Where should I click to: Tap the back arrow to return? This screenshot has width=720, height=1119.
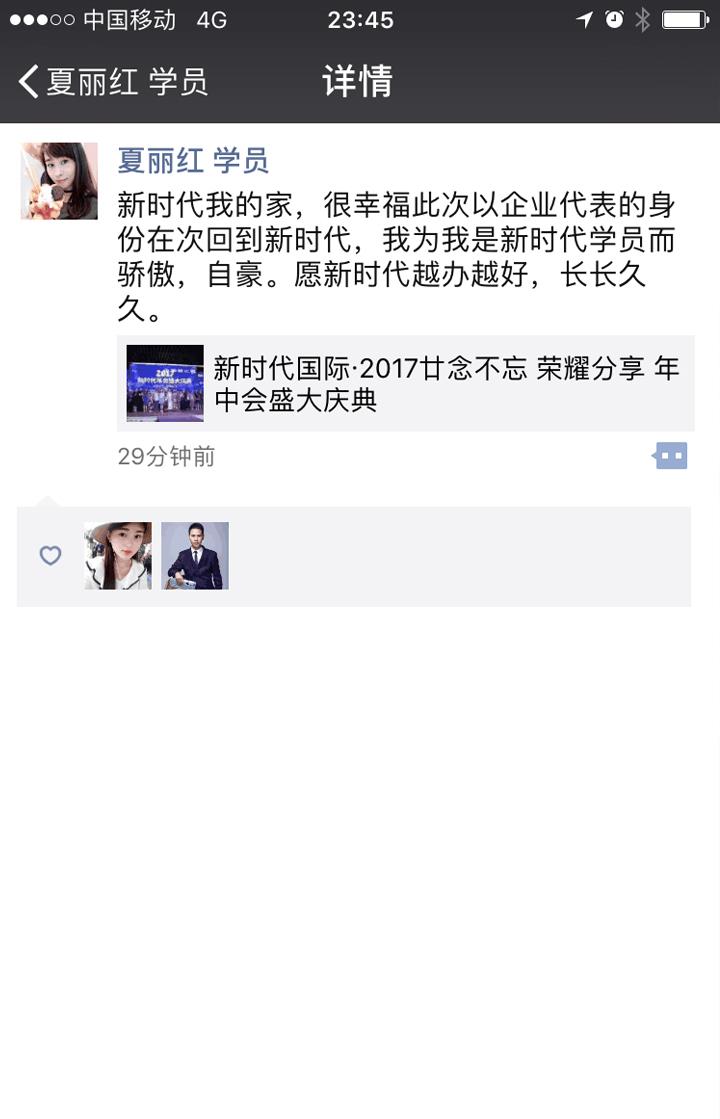click(23, 85)
